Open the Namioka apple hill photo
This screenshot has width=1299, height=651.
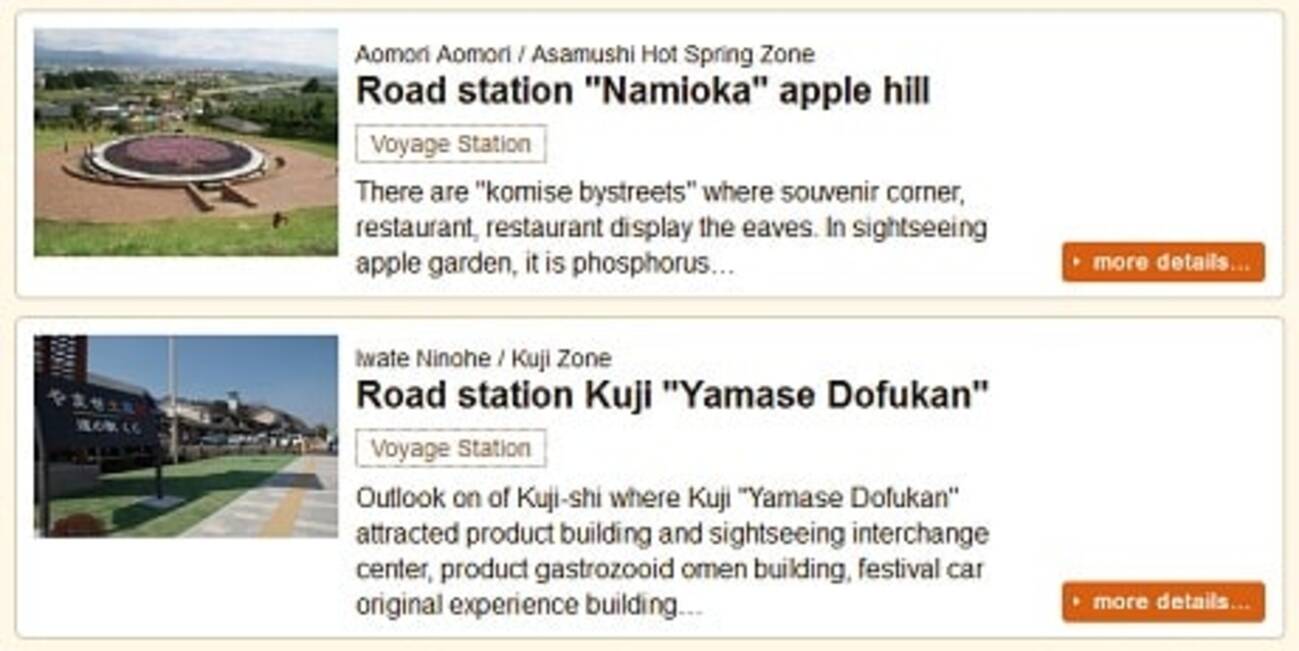[x=186, y=142]
